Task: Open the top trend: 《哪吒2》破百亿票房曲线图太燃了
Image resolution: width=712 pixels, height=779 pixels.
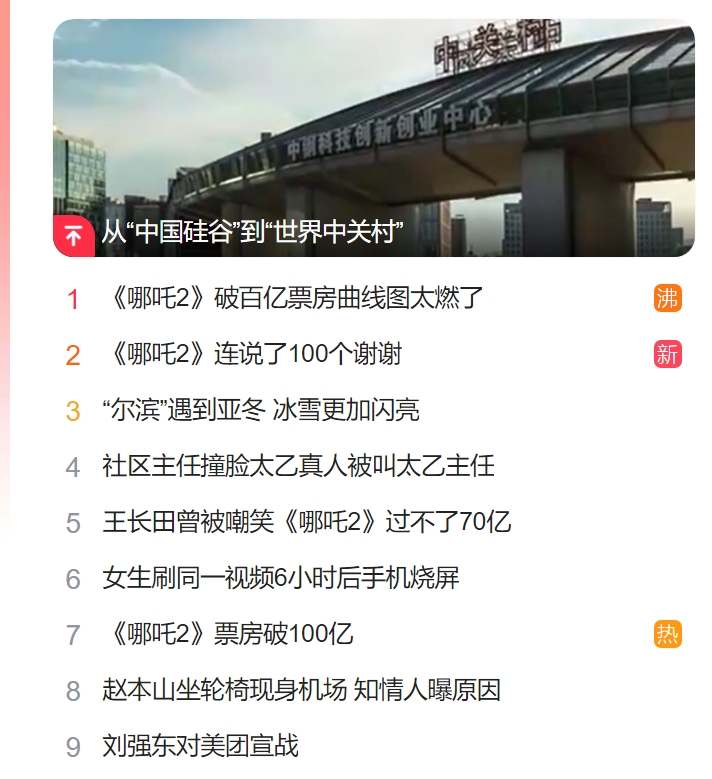Action: point(292,298)
